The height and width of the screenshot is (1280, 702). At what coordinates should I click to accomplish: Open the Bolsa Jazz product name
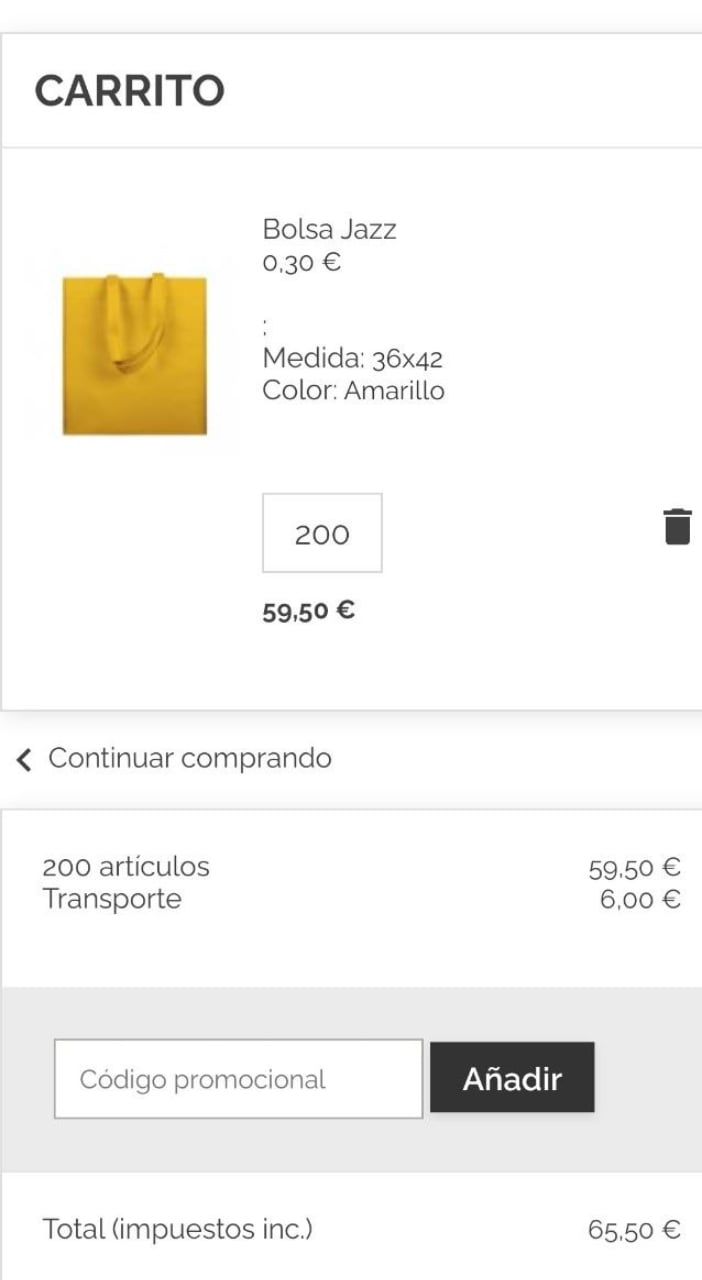tap(329, 229)
